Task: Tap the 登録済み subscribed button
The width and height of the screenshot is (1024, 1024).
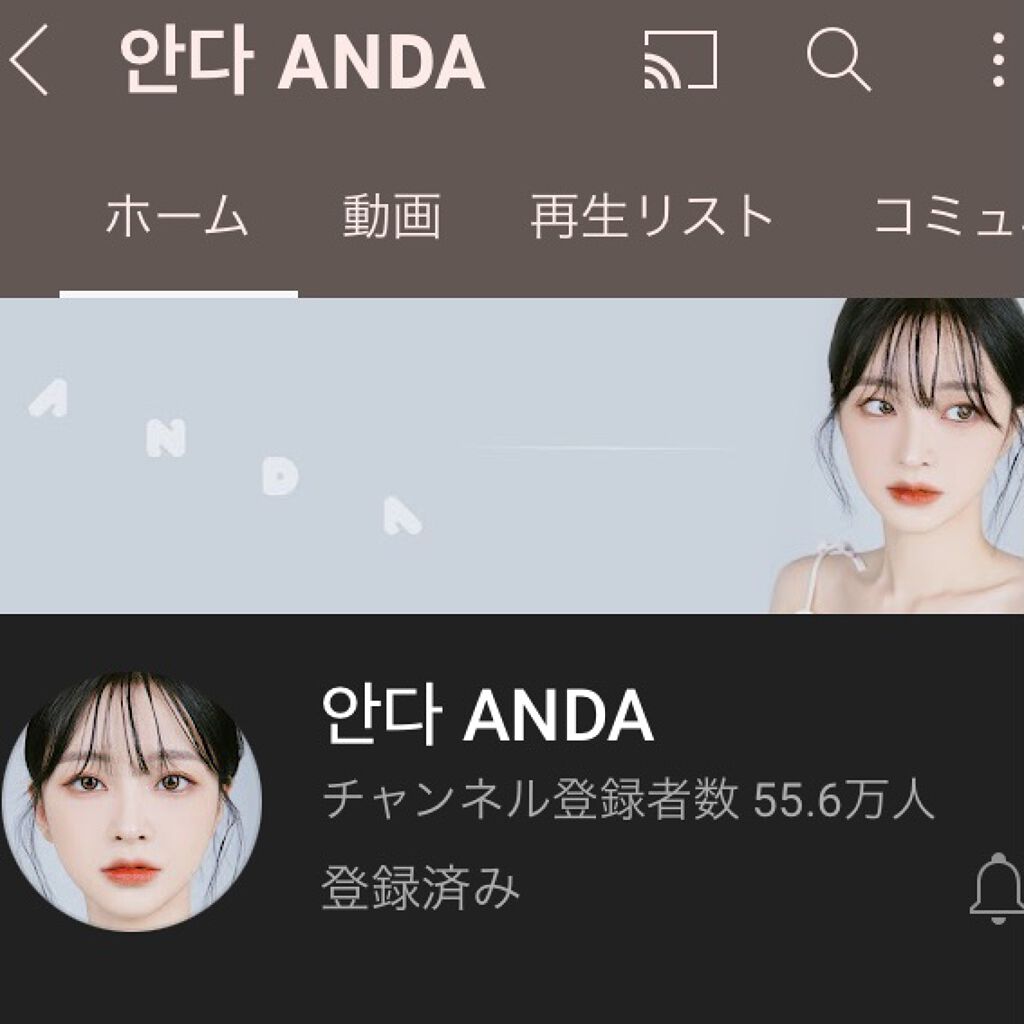Action: tap(421, 887)
